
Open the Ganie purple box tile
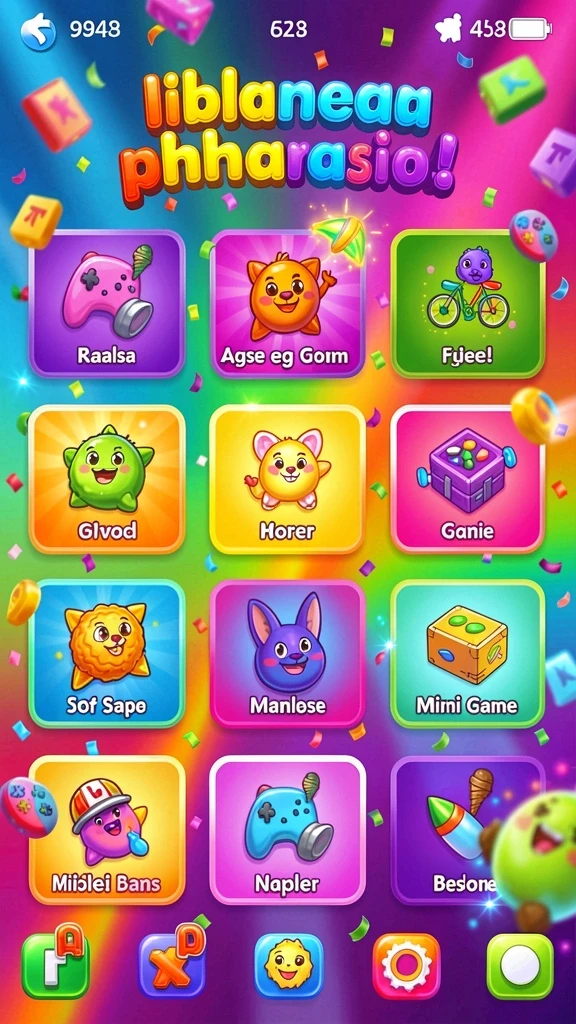(468, 479)
